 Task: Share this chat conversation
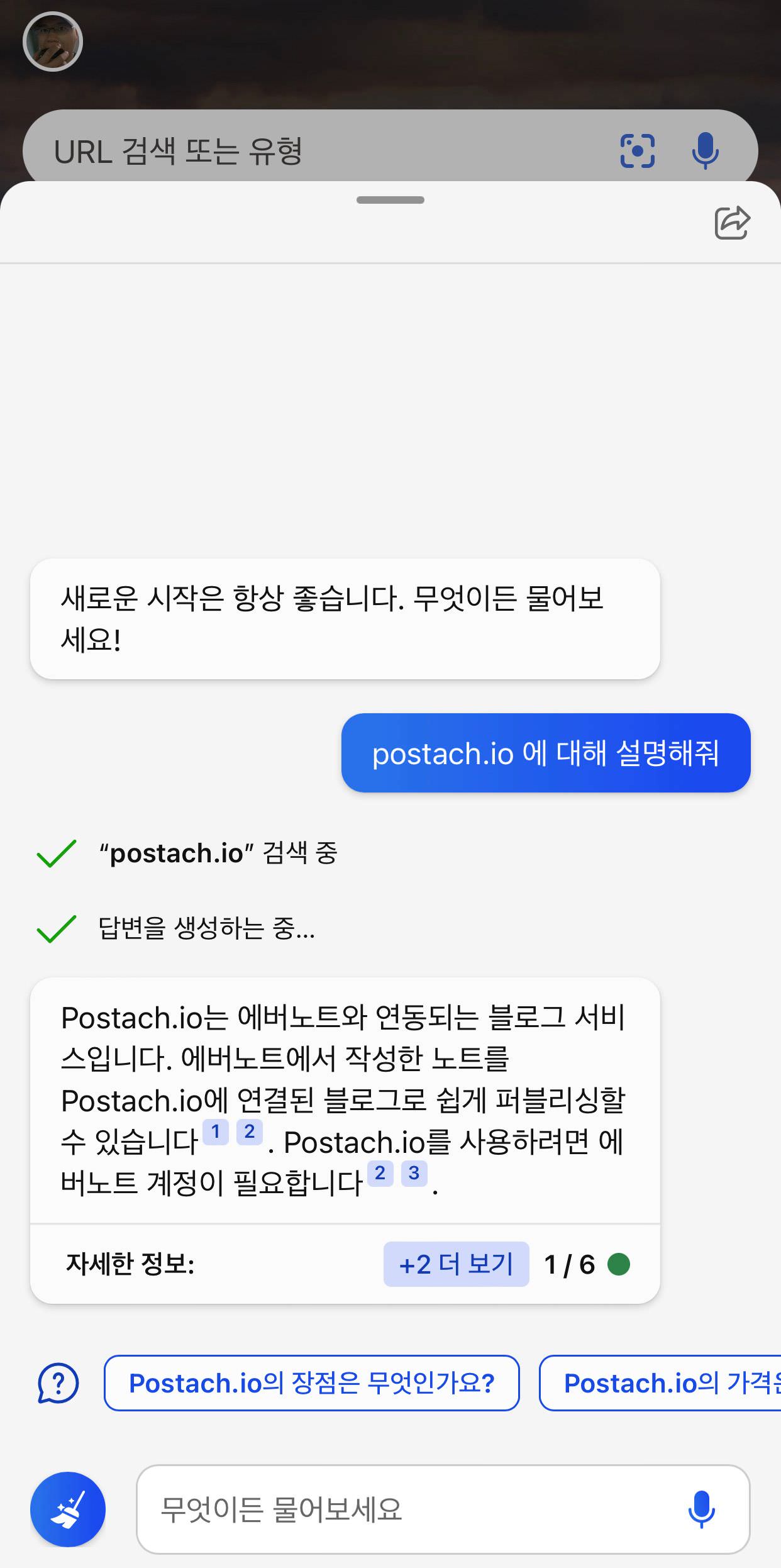tap(732, 223)
